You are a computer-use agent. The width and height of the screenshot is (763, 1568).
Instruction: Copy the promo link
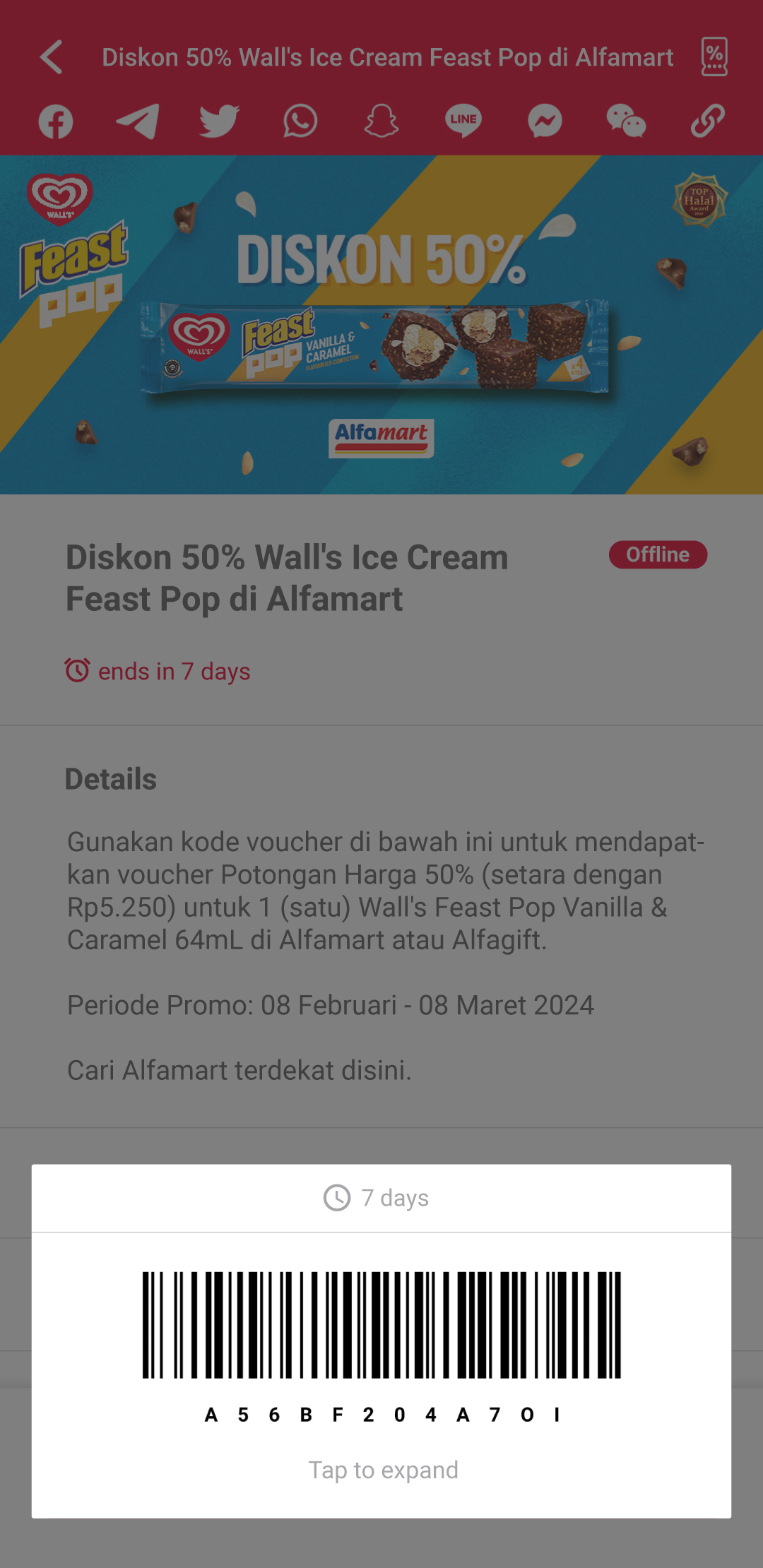tap(707, 121)
